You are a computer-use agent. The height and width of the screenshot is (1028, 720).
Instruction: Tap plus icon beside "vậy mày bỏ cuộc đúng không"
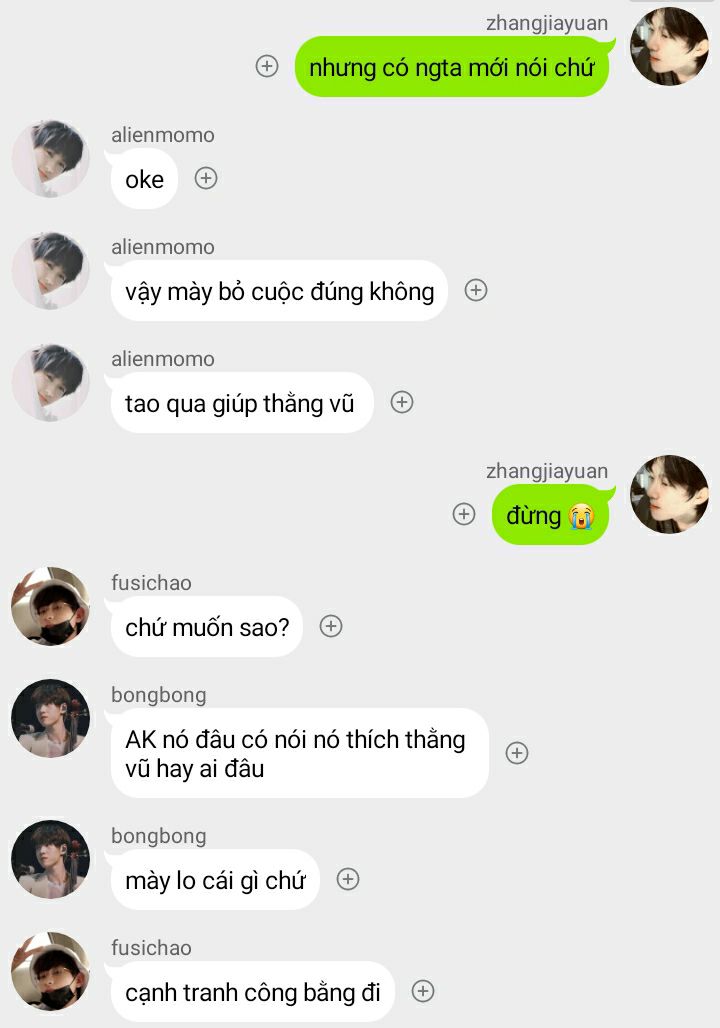coord(476,290)
